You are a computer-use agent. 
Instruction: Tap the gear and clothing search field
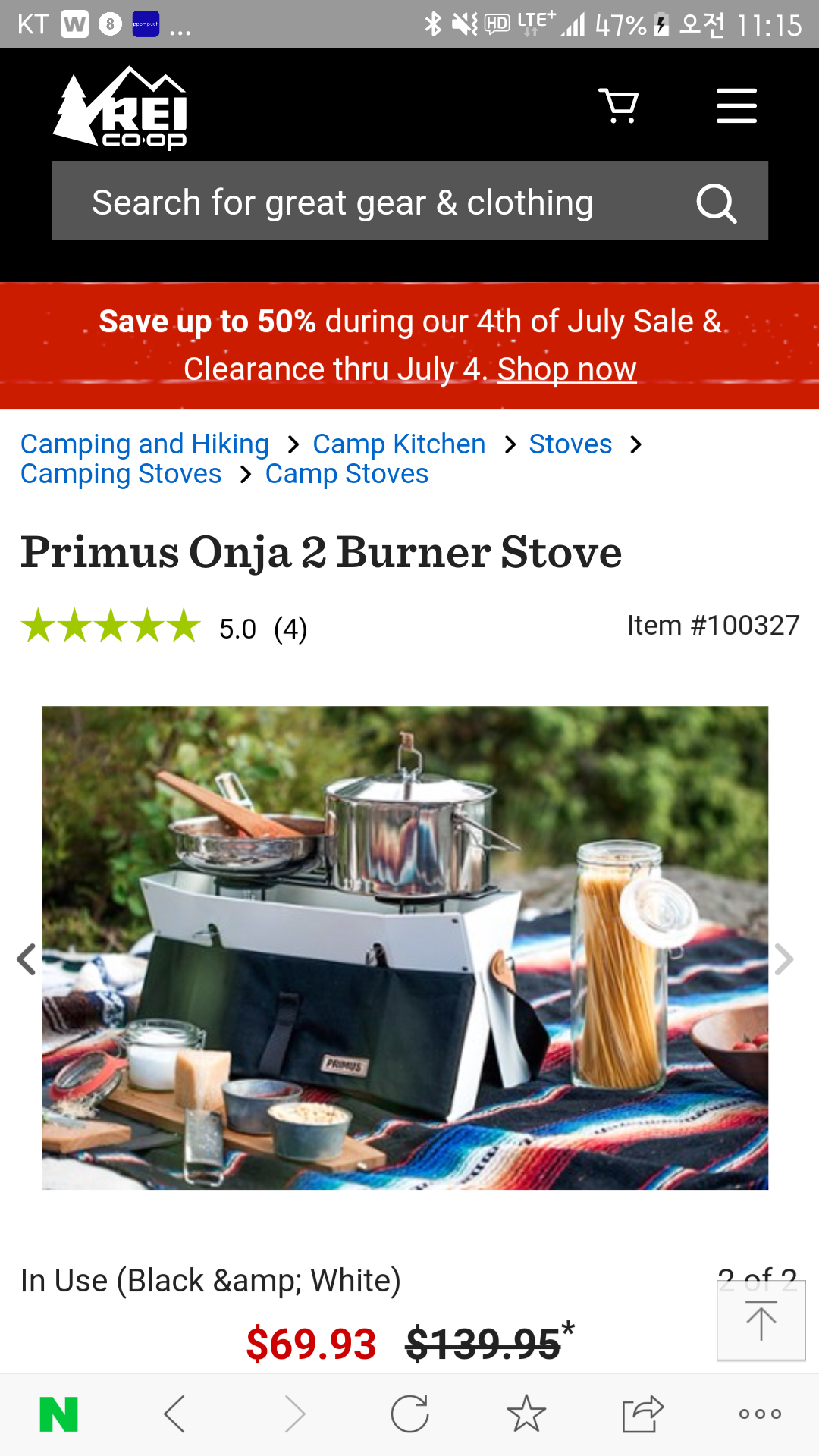point(364,202)
